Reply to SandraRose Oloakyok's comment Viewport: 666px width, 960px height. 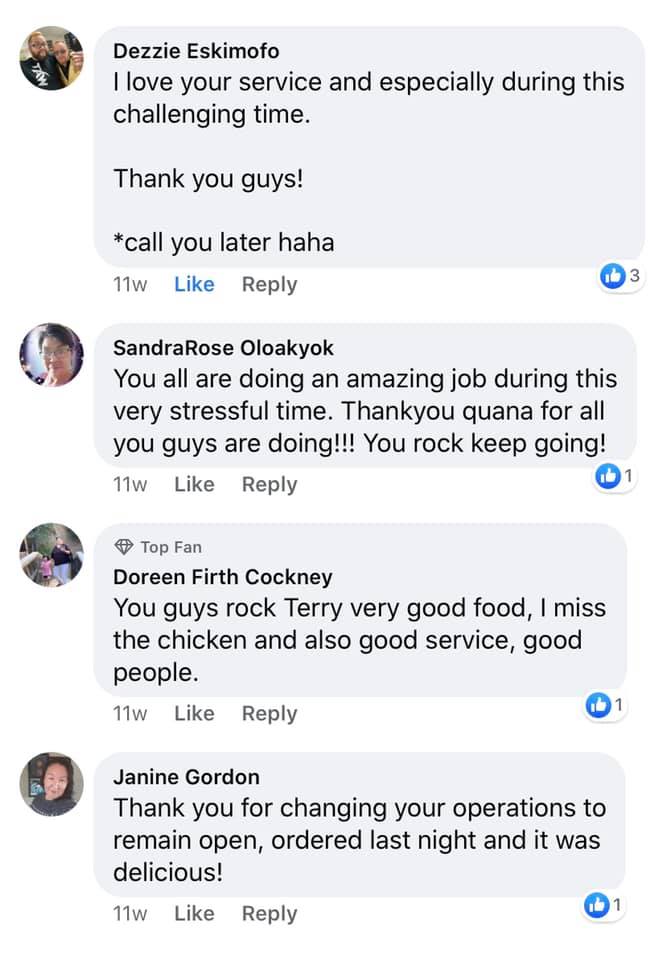[x=269, y=484]
